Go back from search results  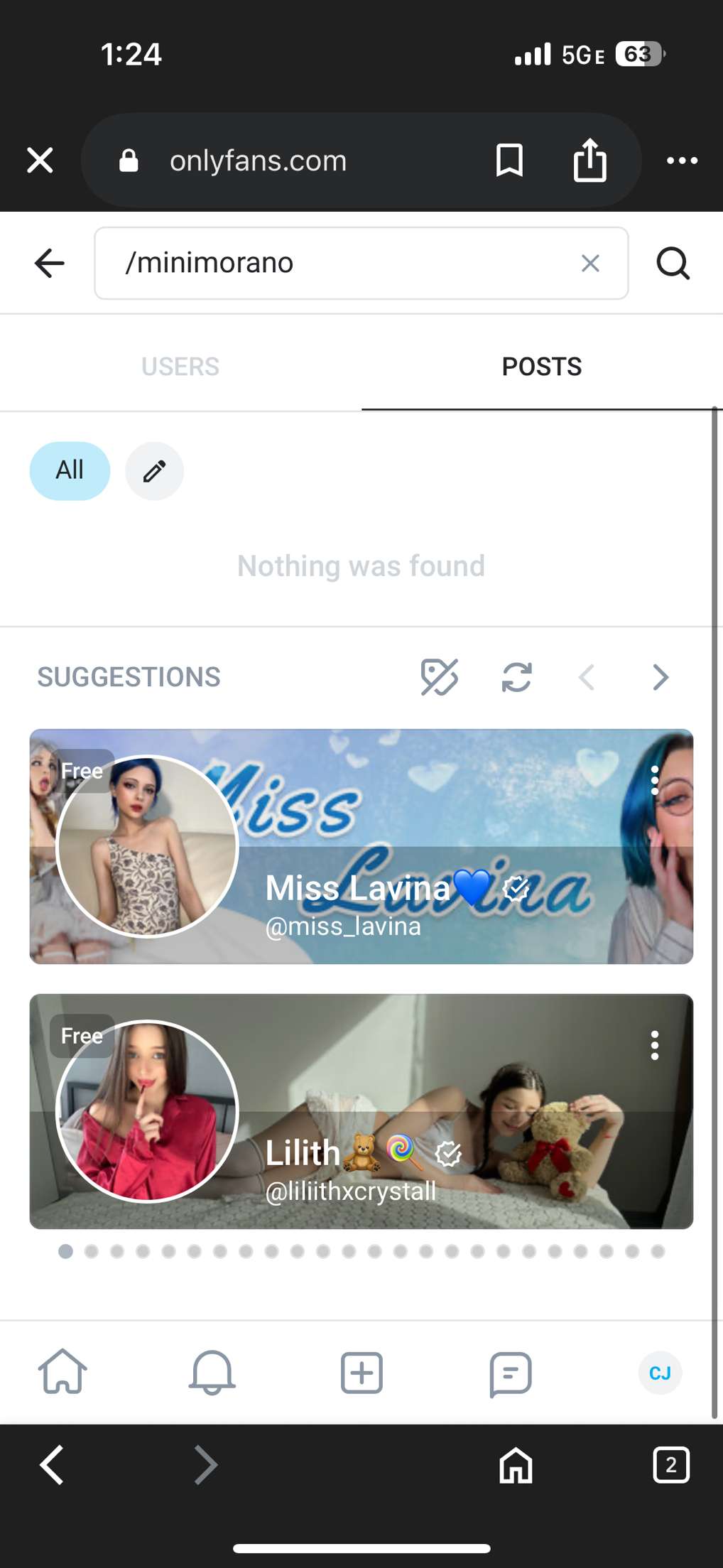coord(49,264)
